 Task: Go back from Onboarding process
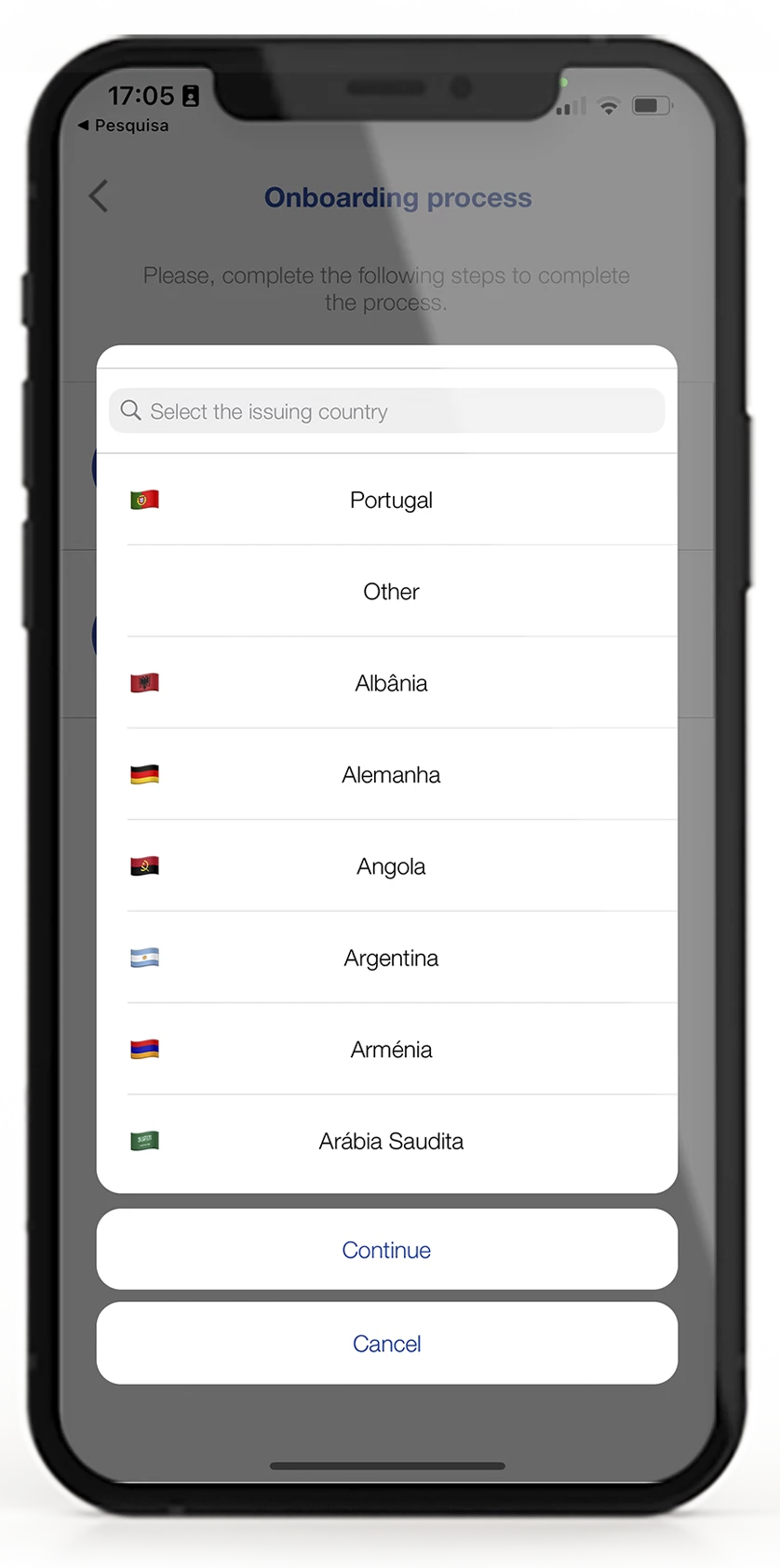click(x=99, y=196)
